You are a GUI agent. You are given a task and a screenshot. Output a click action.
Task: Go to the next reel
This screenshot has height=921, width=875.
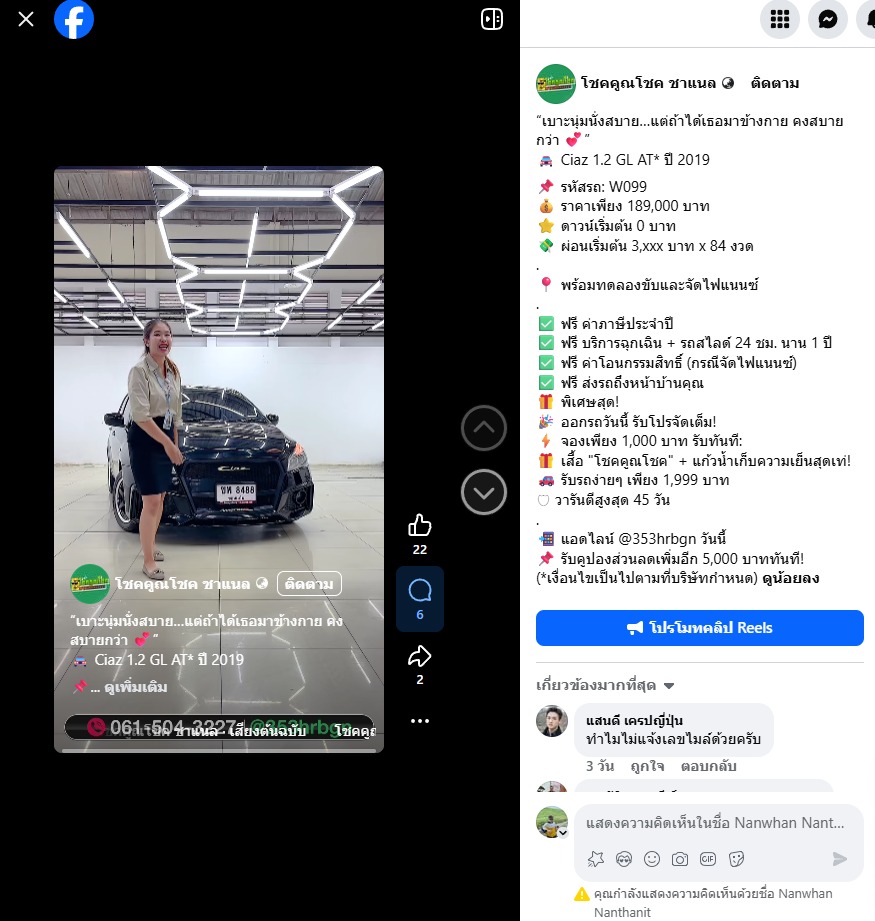pyautogui.click(x=484, y=492)
